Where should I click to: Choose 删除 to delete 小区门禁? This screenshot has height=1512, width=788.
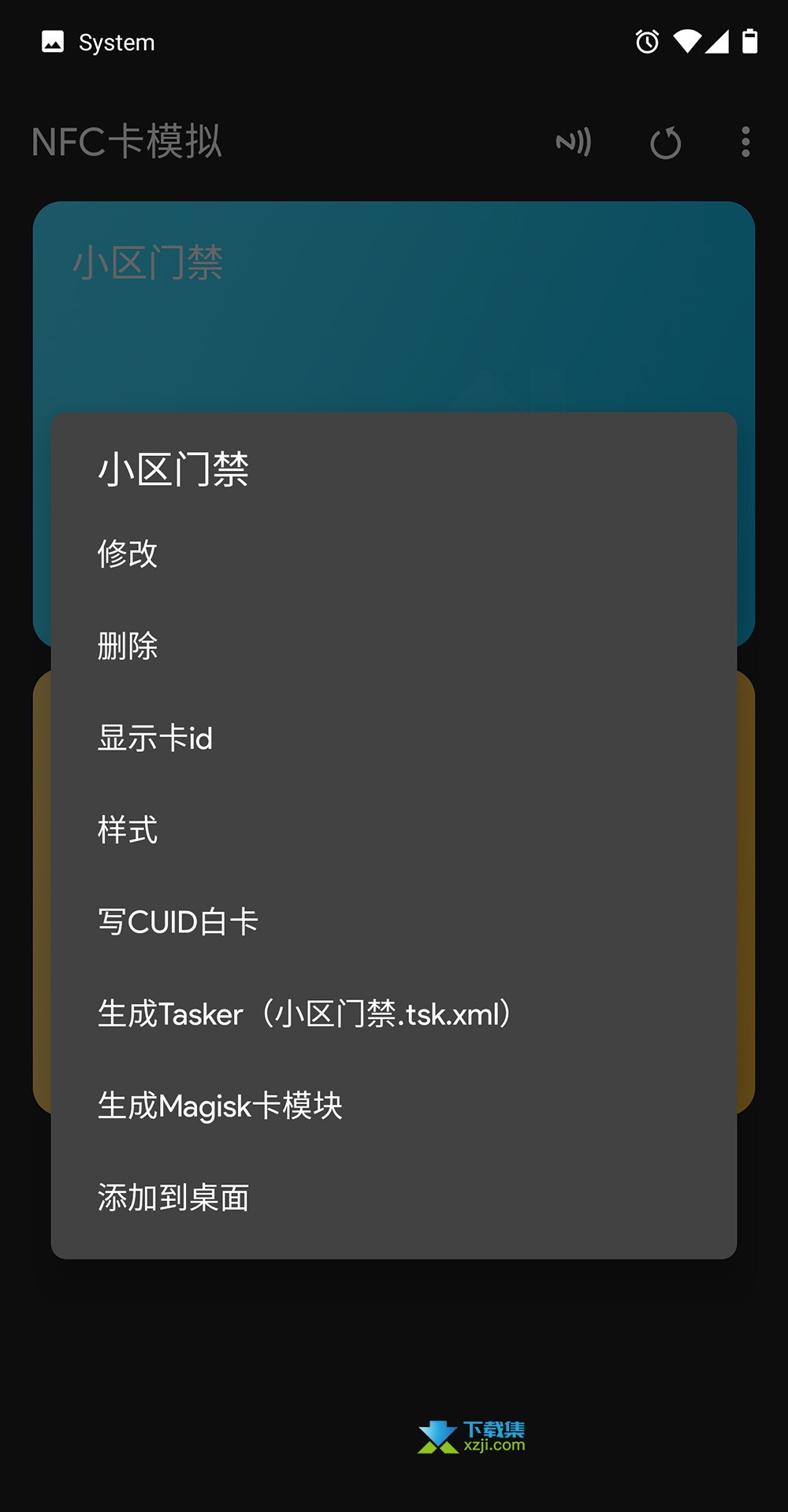pyautogui.click(x=394, y=646)
